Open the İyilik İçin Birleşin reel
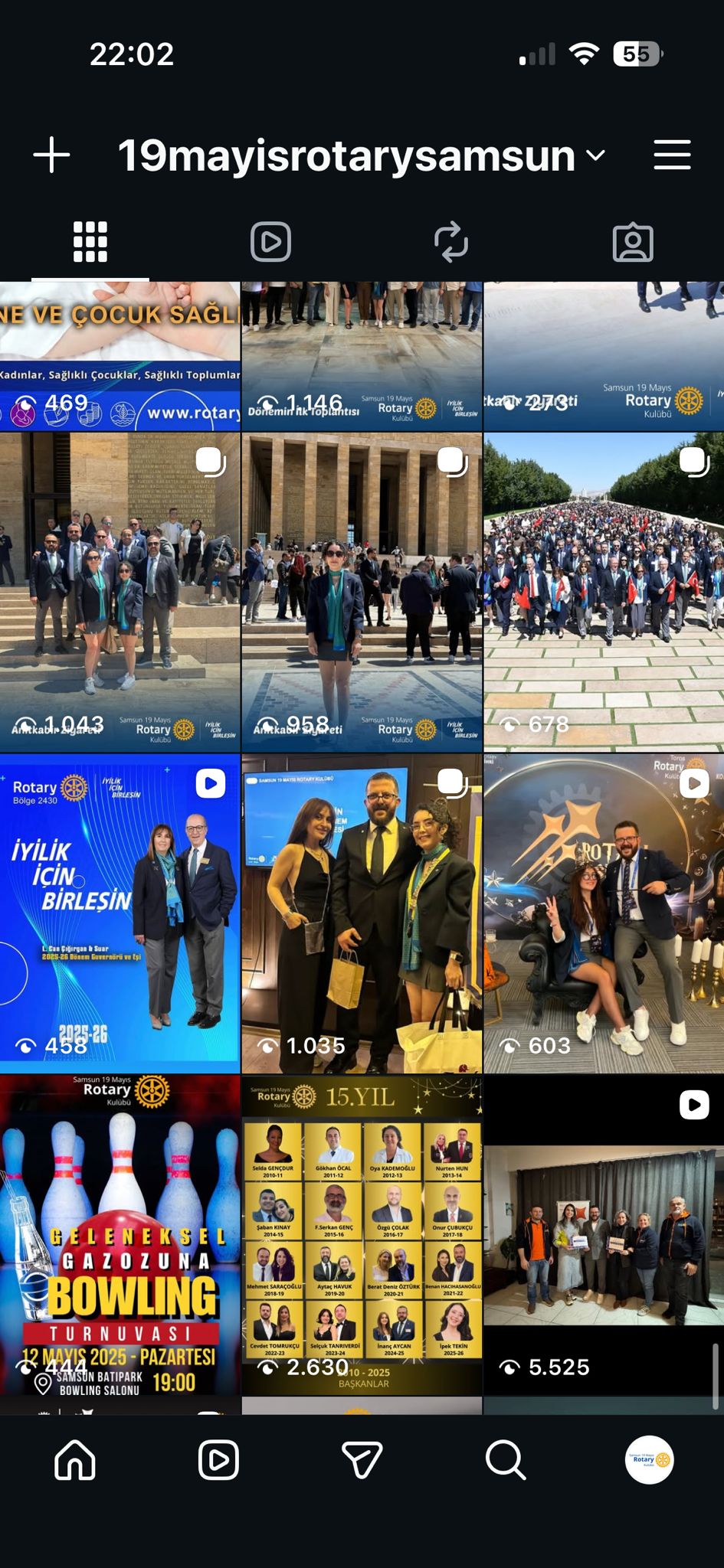Viewport: 724px width, 1568px height. pos(120,913)
